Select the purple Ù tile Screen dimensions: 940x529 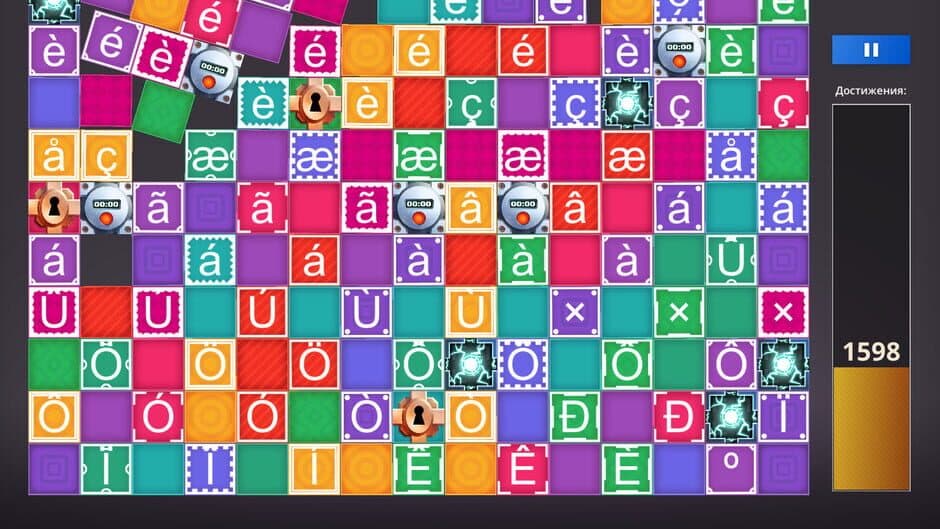(x=366, y=313)
